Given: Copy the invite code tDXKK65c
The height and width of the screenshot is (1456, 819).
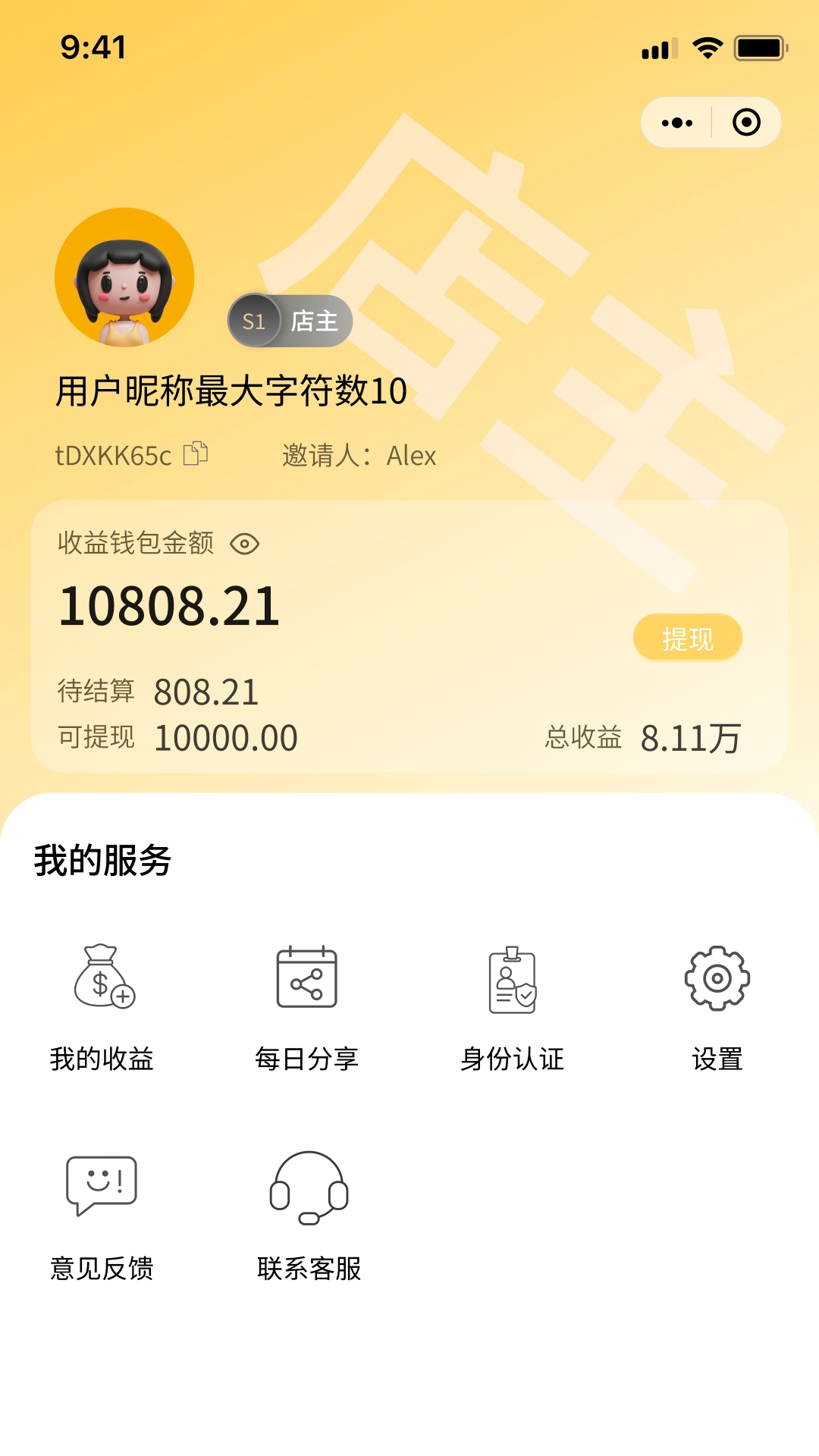Looking at the screenshot, I should pyautogui.click(x=196, y=453).
